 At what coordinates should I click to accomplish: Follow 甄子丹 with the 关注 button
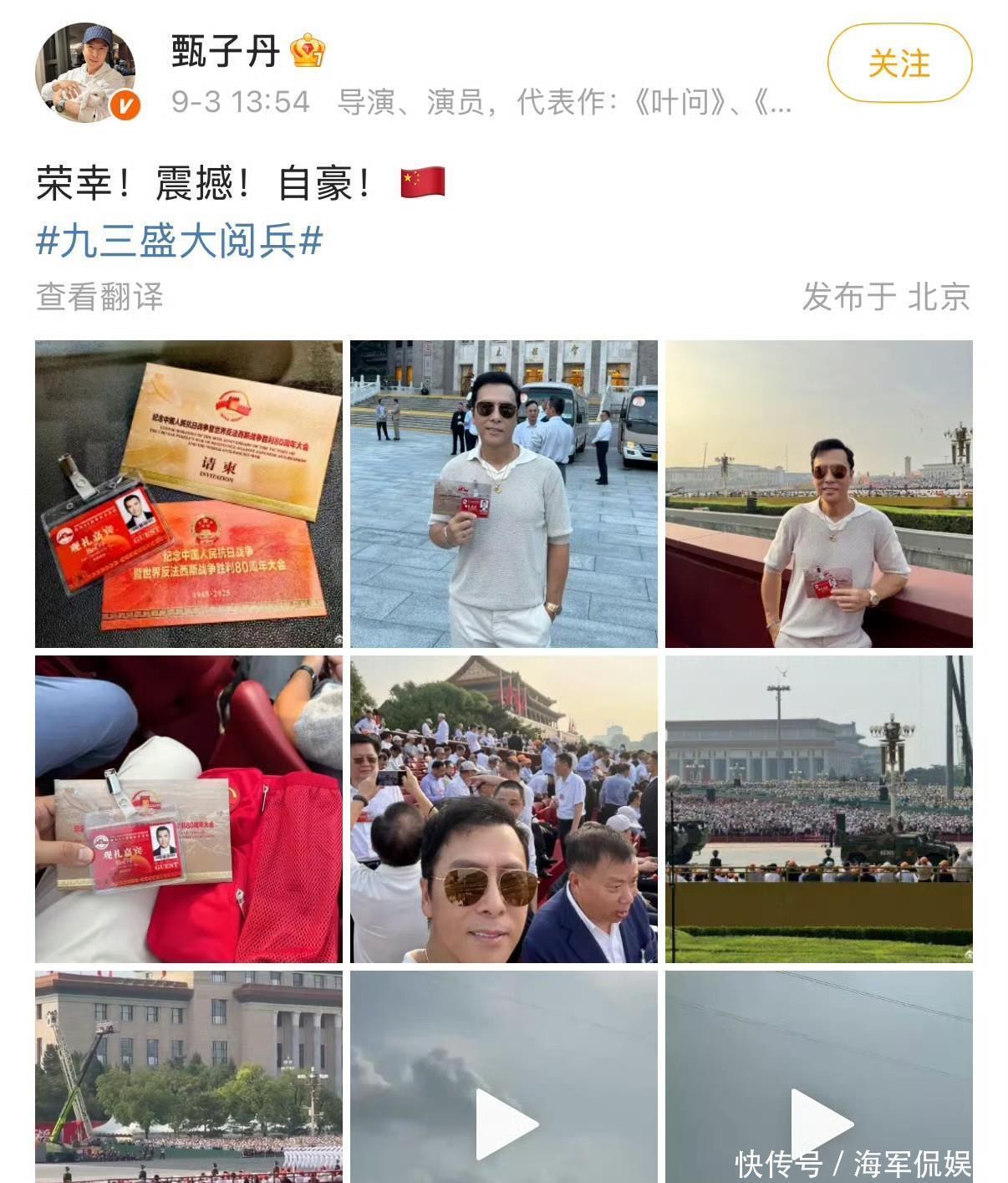(x=899, y=64)
